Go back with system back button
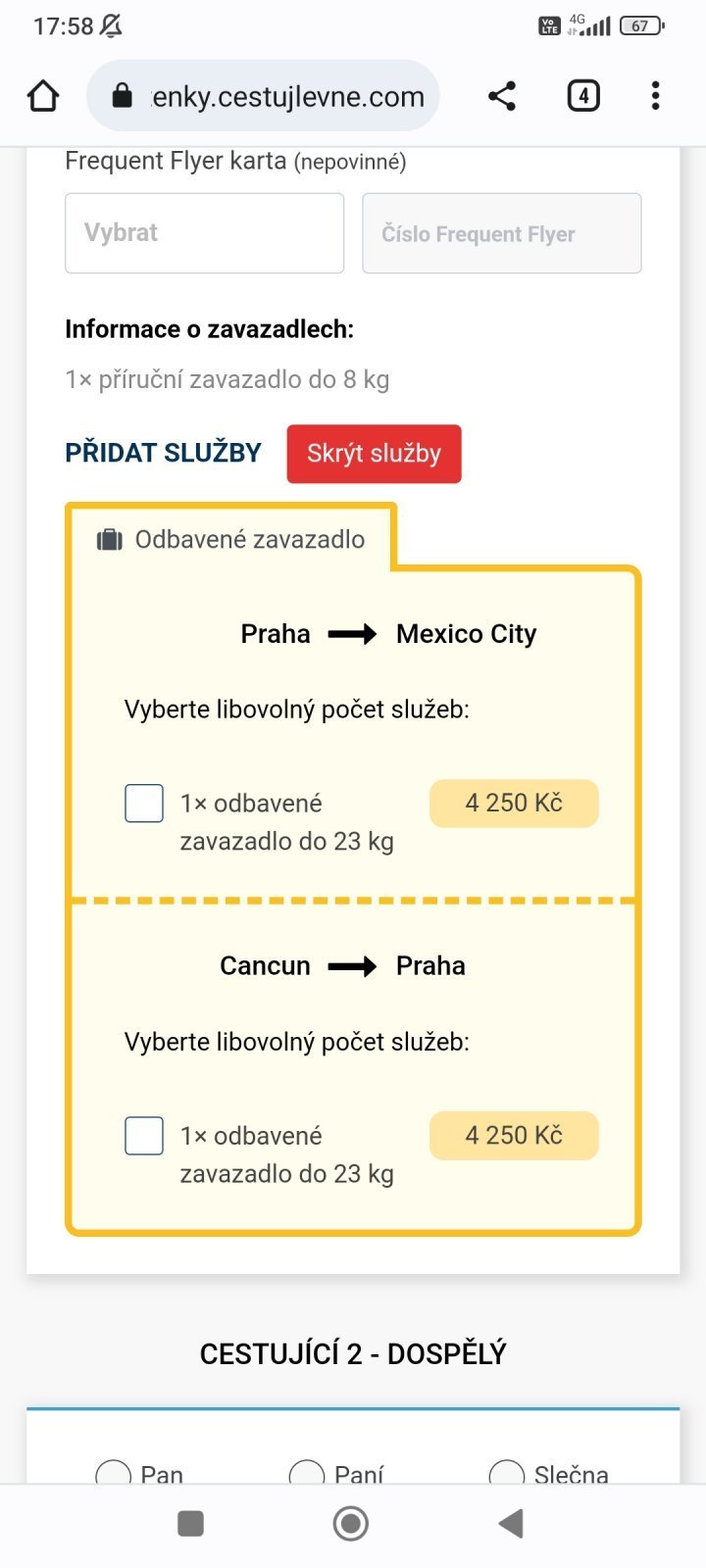Viewport: 706px width, 1568px height. (x=511, y=1523)
